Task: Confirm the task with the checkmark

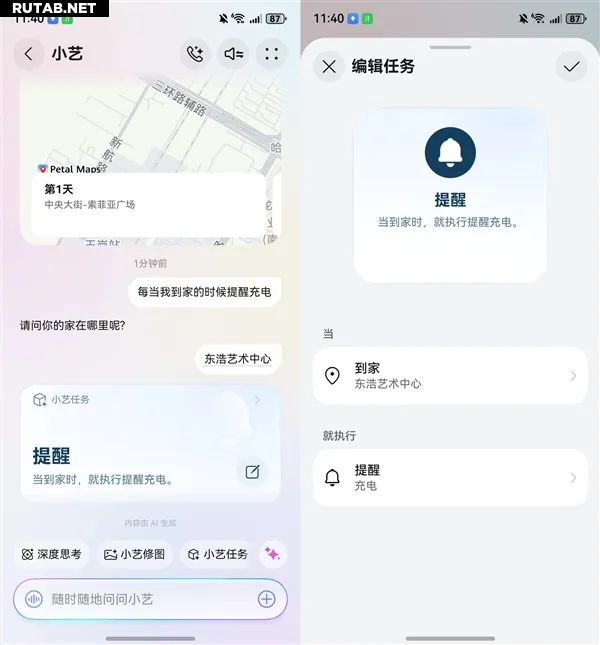Action: point(571,67)
